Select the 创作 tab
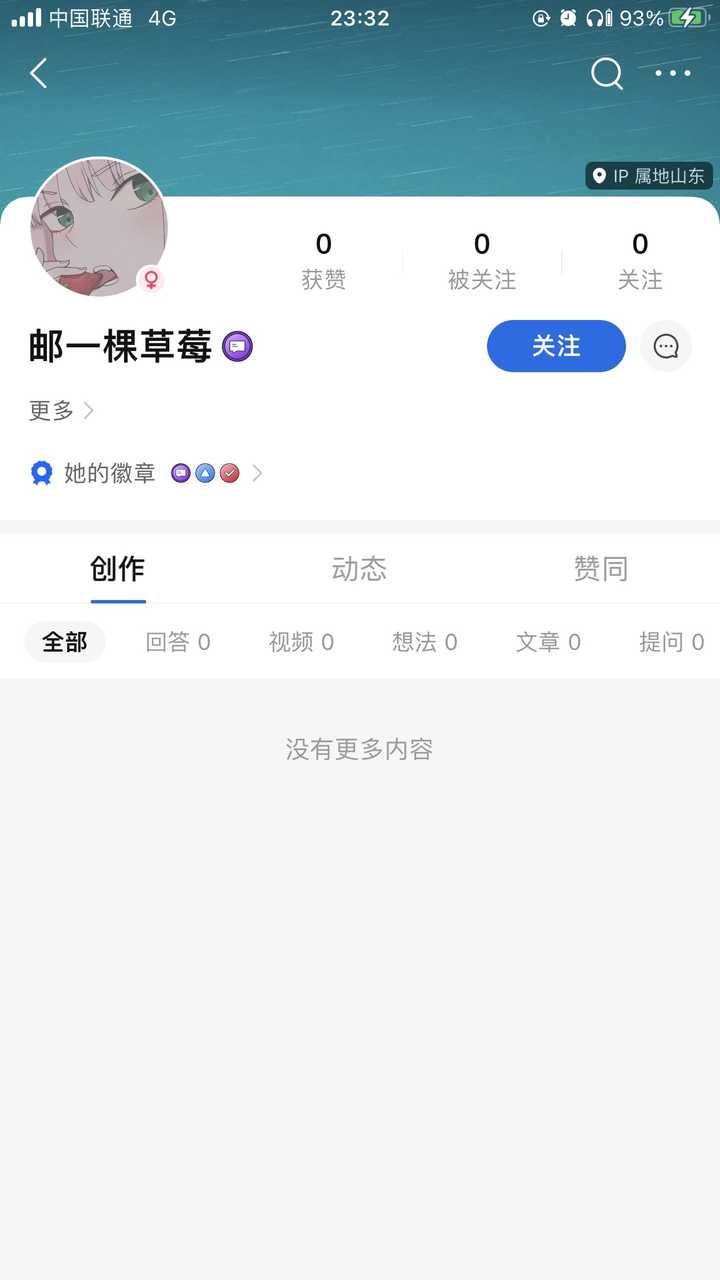The width and height of the screenshot is (720, 1280). (118, 569)
